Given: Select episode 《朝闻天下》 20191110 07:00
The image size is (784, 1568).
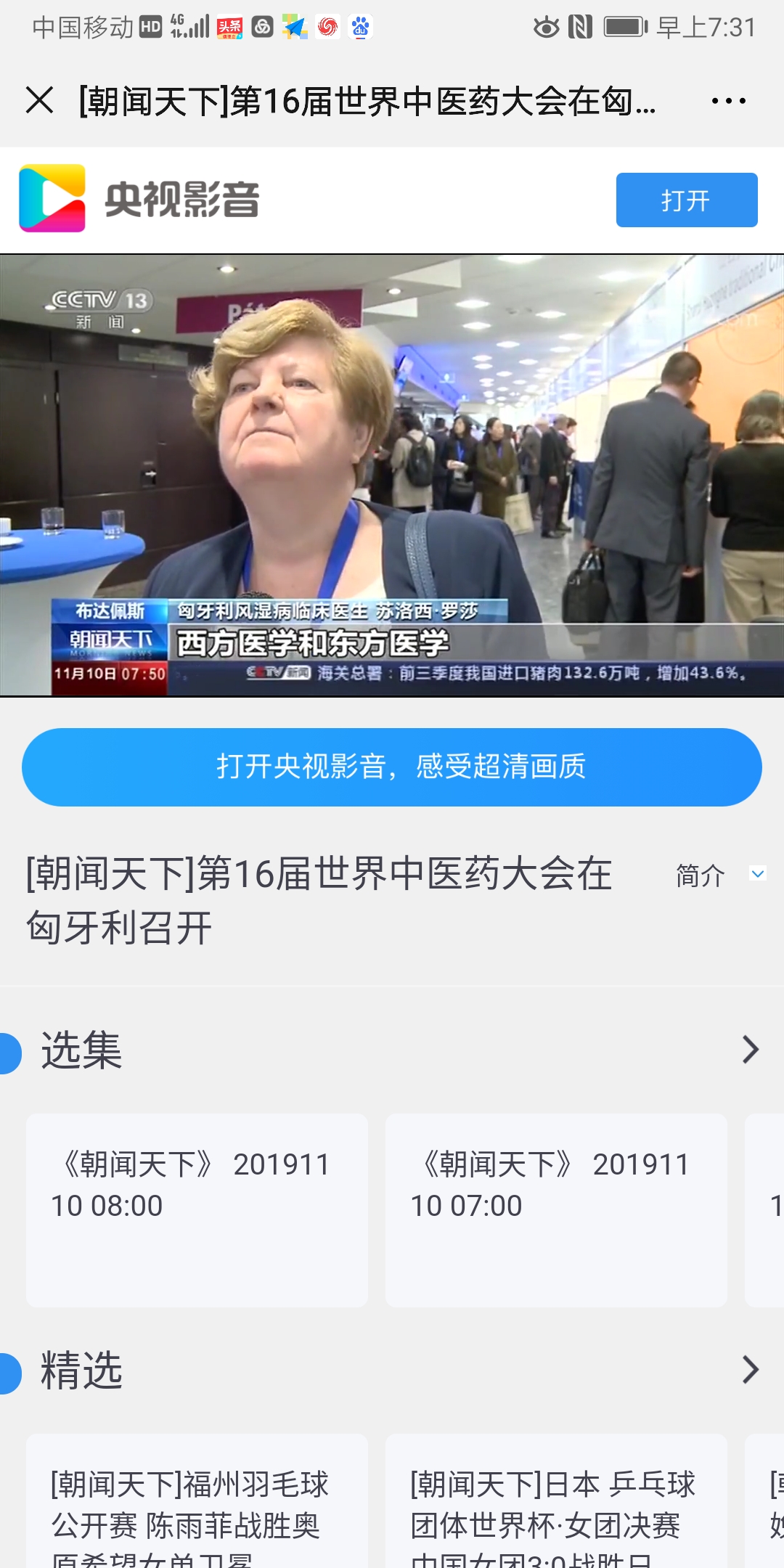Looking at the screenshot, I should click(x=556, y=1210).
